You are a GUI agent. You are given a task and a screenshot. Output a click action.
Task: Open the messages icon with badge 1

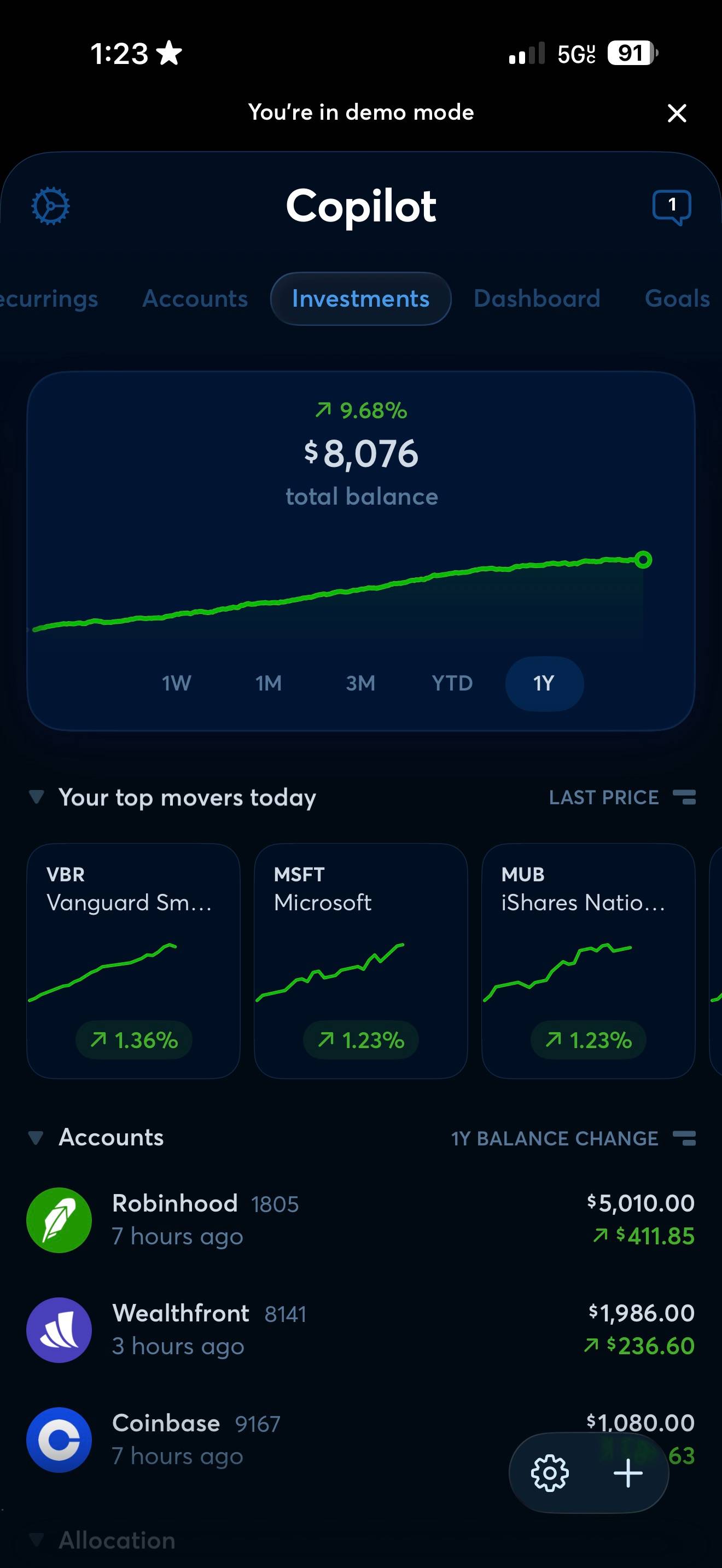click(x=672, y=207)
